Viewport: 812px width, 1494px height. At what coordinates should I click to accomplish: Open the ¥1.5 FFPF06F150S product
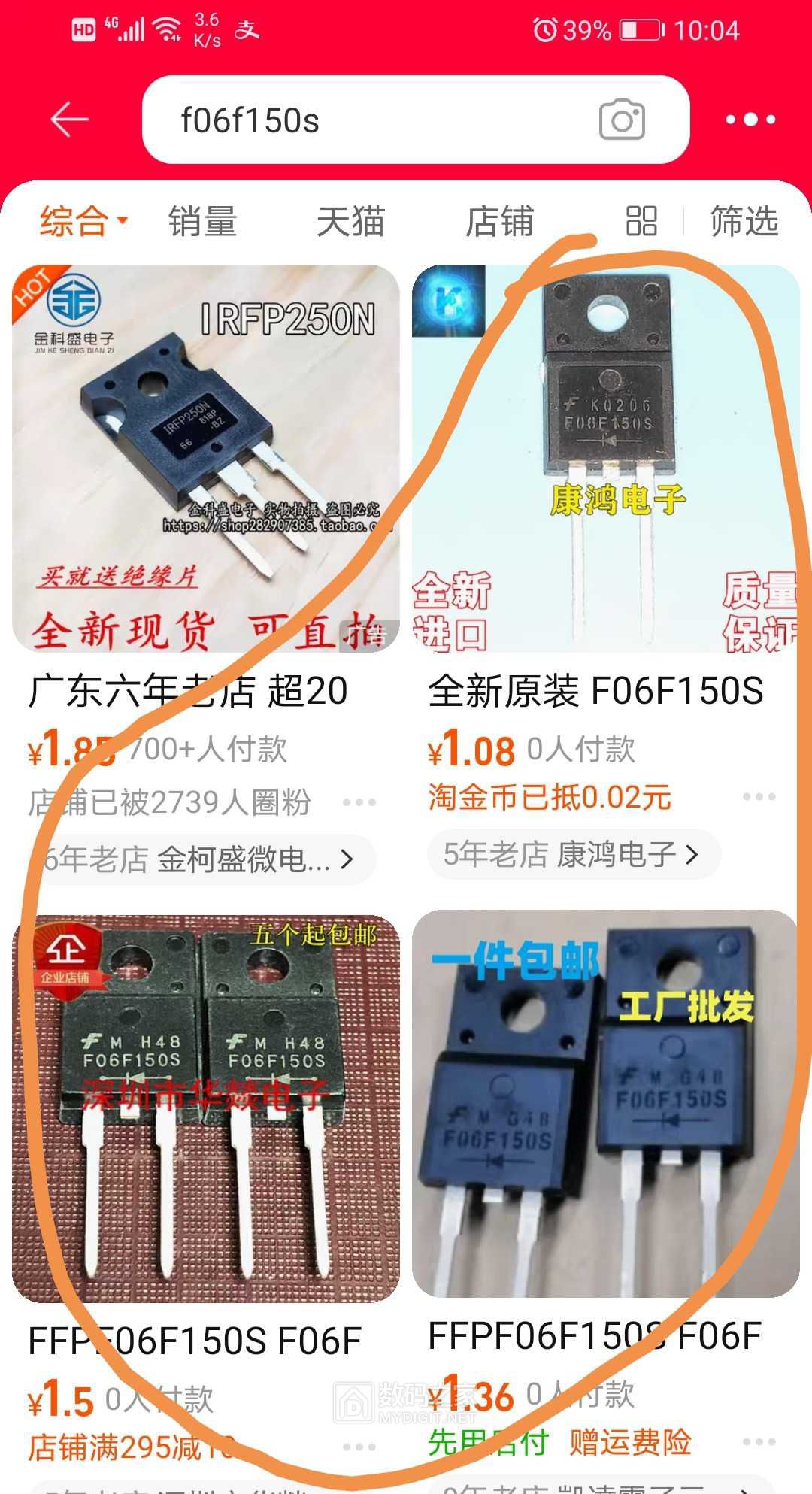[205, 1109]
